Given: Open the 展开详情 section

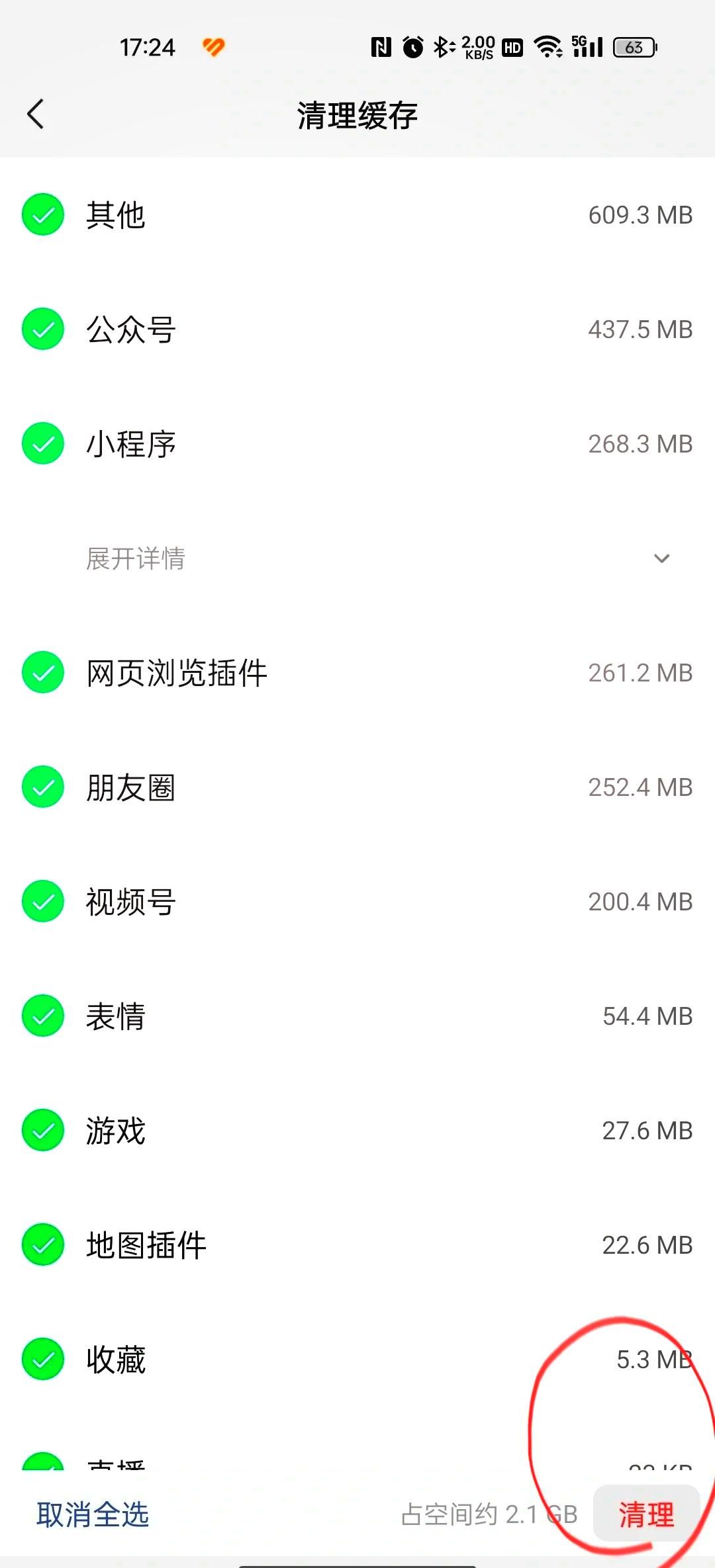Looking at the screenshot, I should click(x=136, y=559).
